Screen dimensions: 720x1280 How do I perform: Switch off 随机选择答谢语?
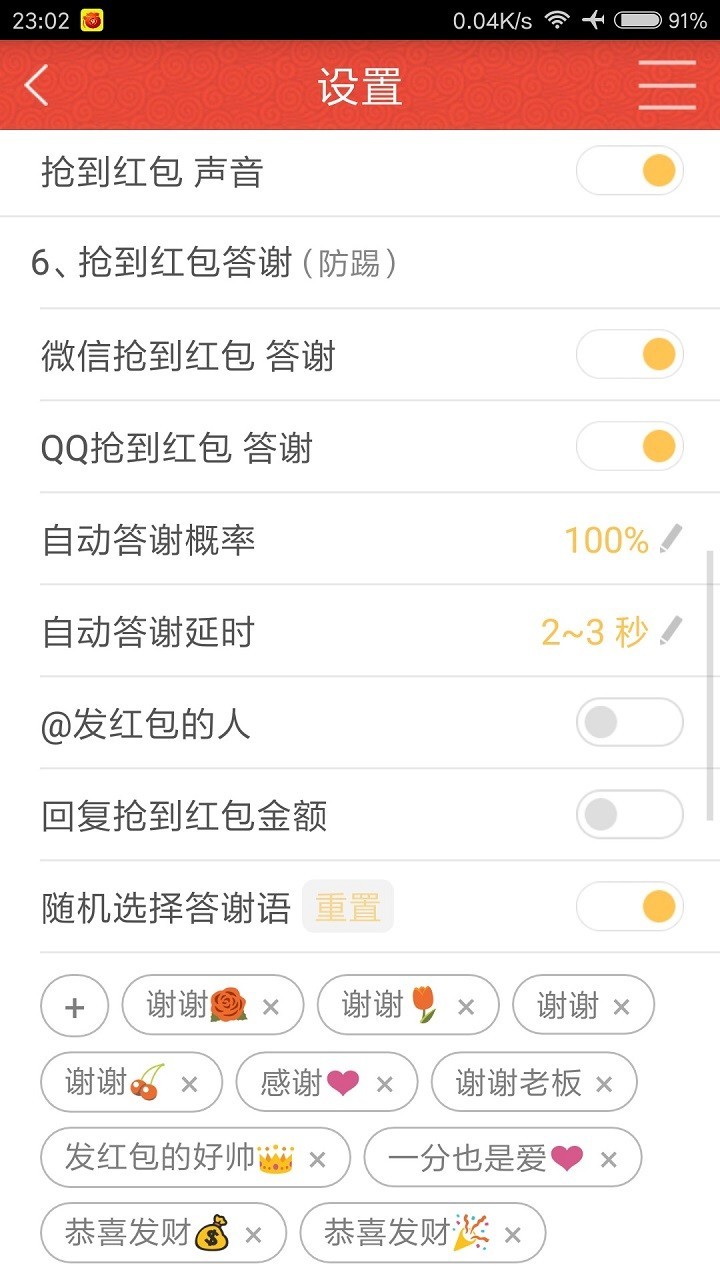click(x=630, y=907)
